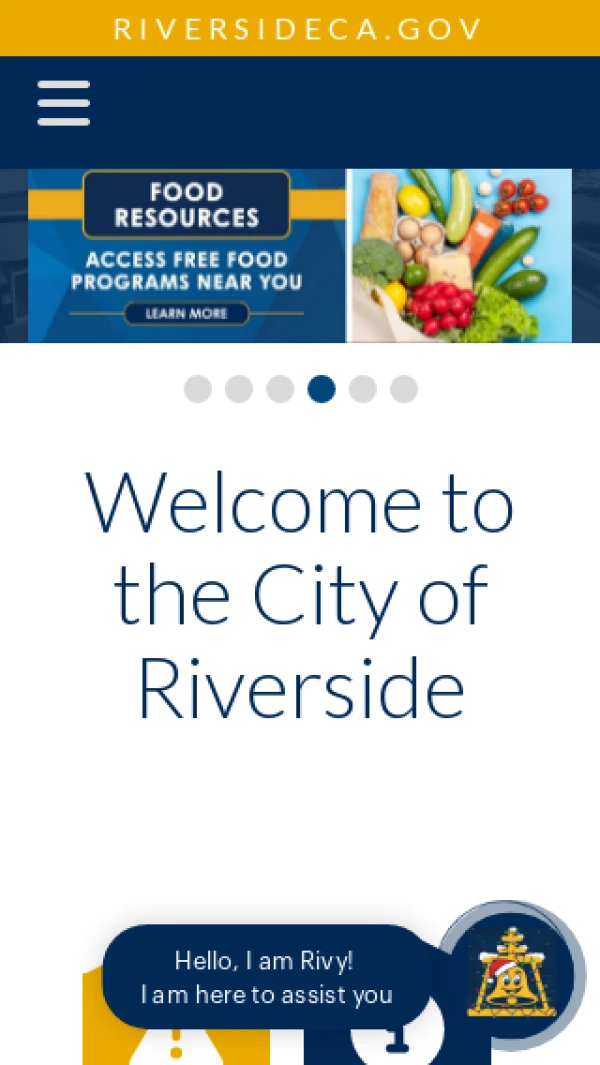The height and width of the screenshot is (1065, 600).
Task: Open the Food Resources banner
Action: point(300,256)
